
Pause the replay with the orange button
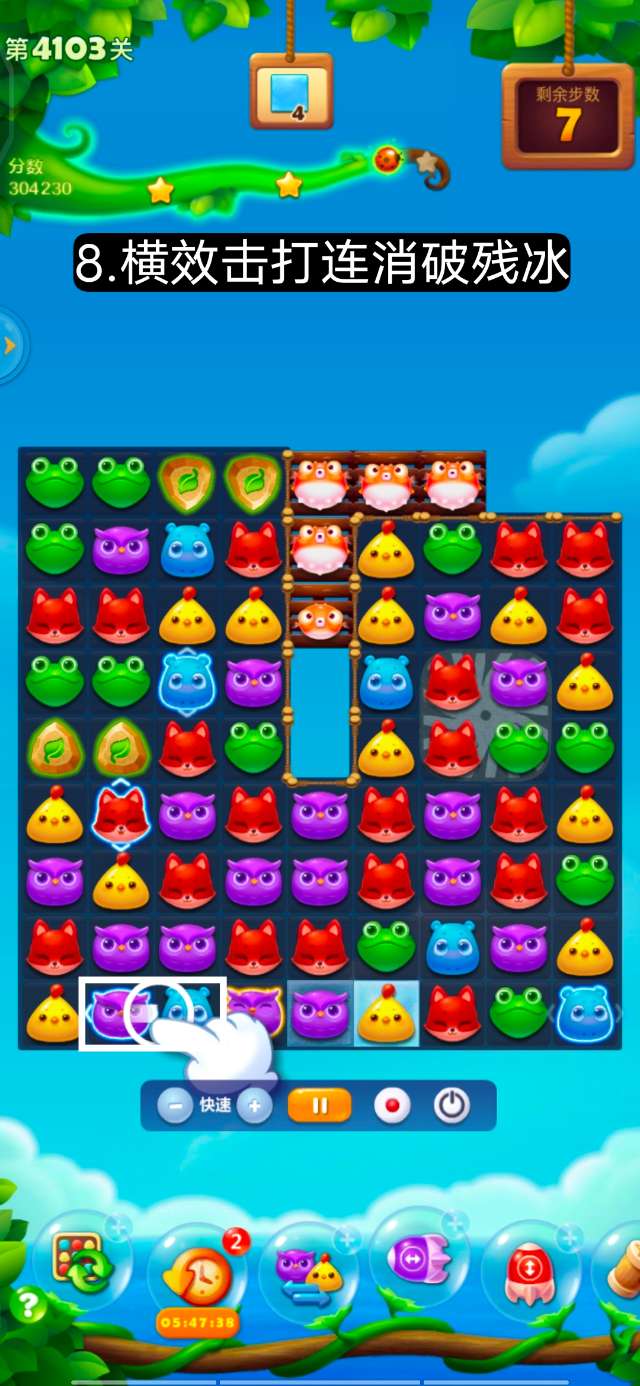tap(320, 1106)
